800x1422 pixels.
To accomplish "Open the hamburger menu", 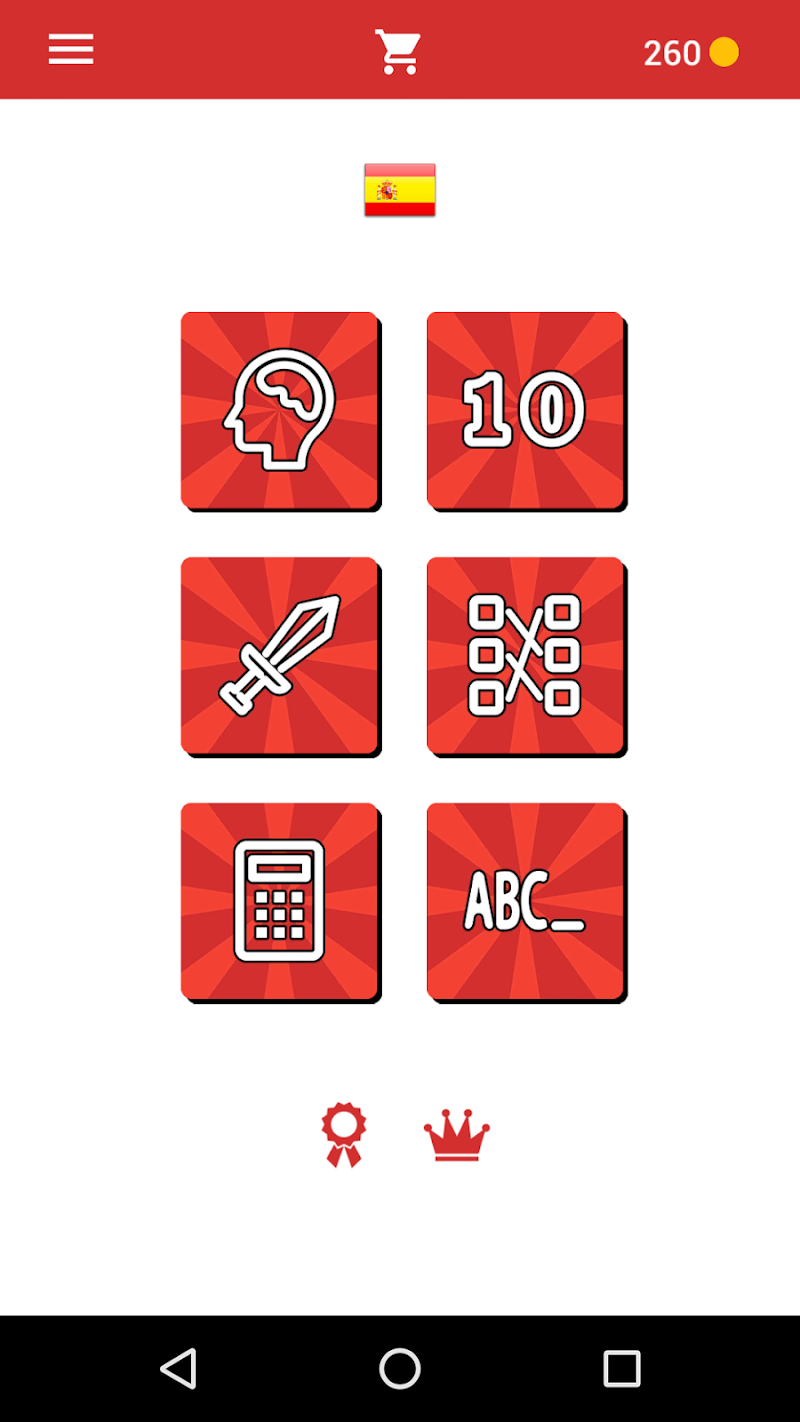I will point(71,50).
